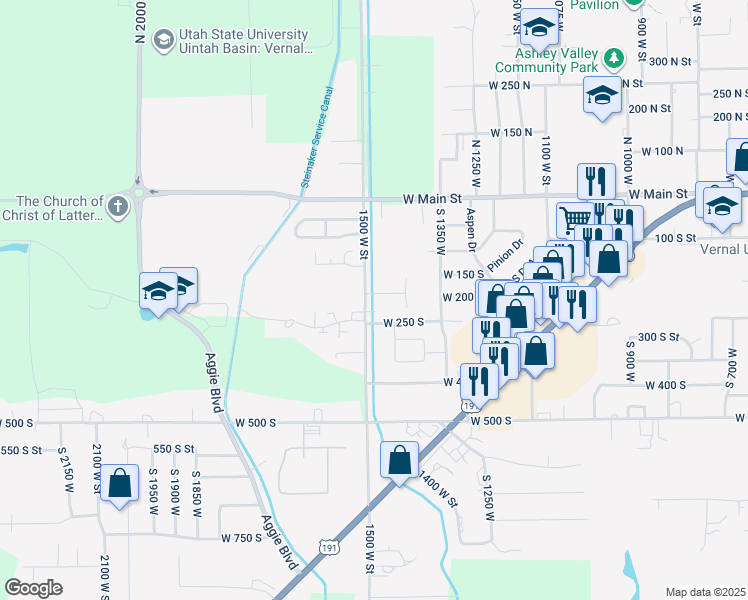Open the Google logo link
Viewport: 748px width, 600px height.
33,588
